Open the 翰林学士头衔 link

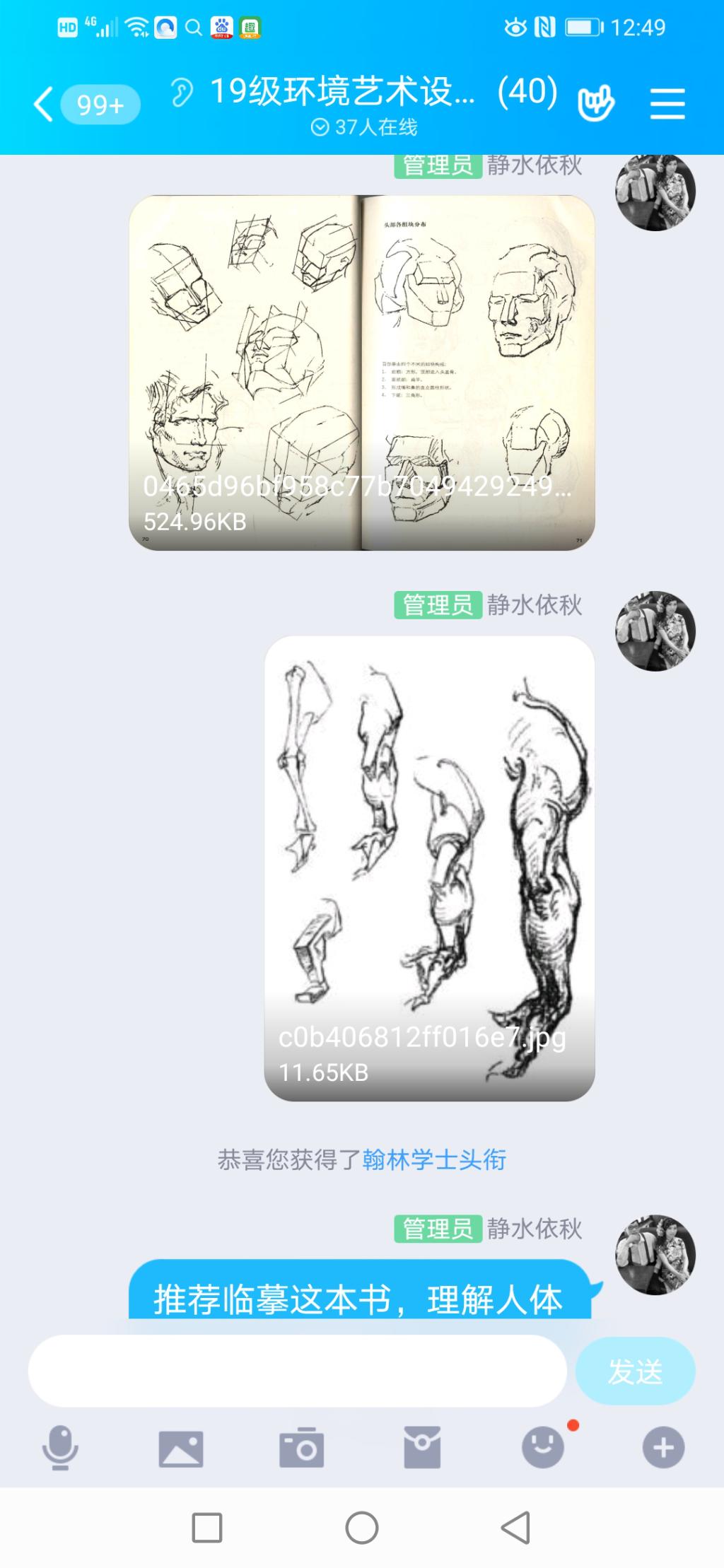point(433,1160)
